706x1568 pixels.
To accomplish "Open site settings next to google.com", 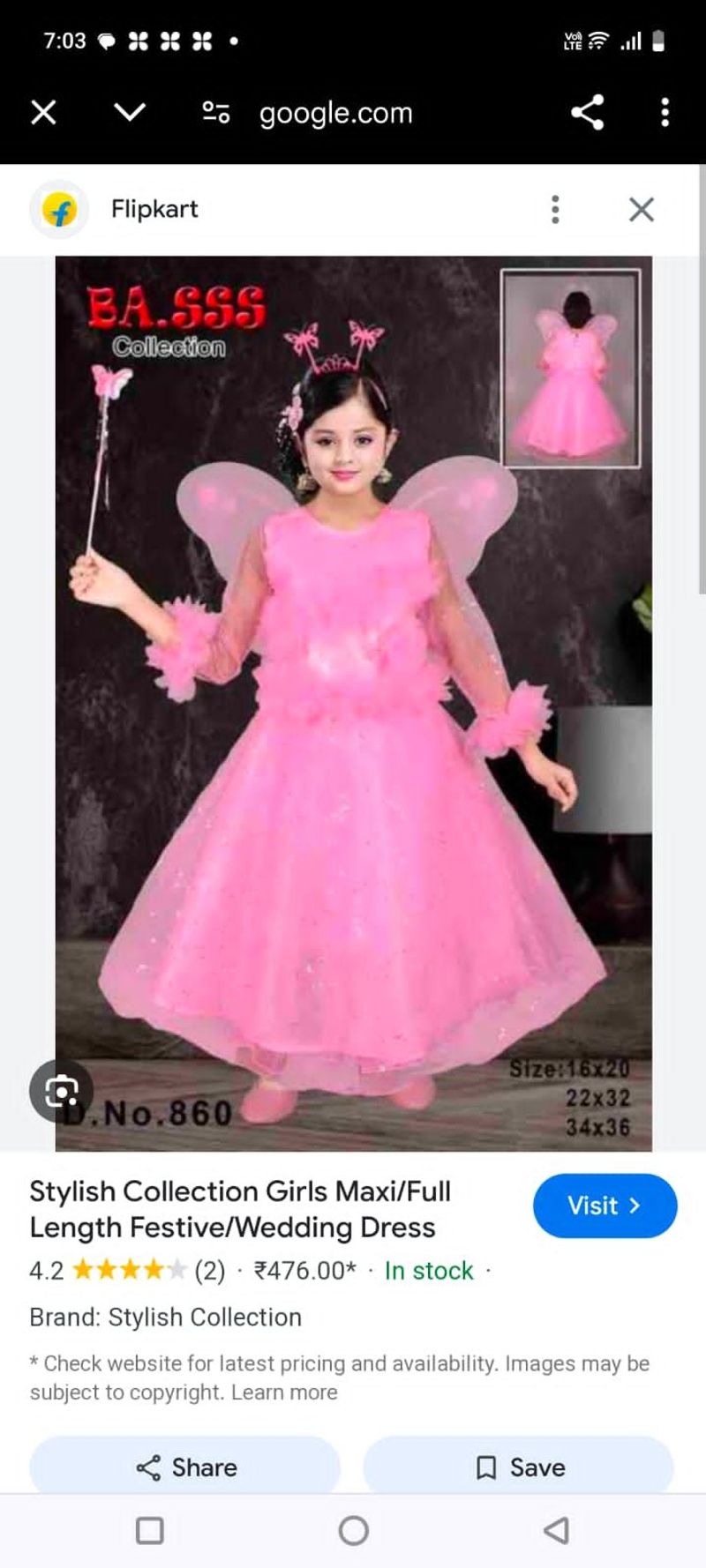I will point(215,113).
